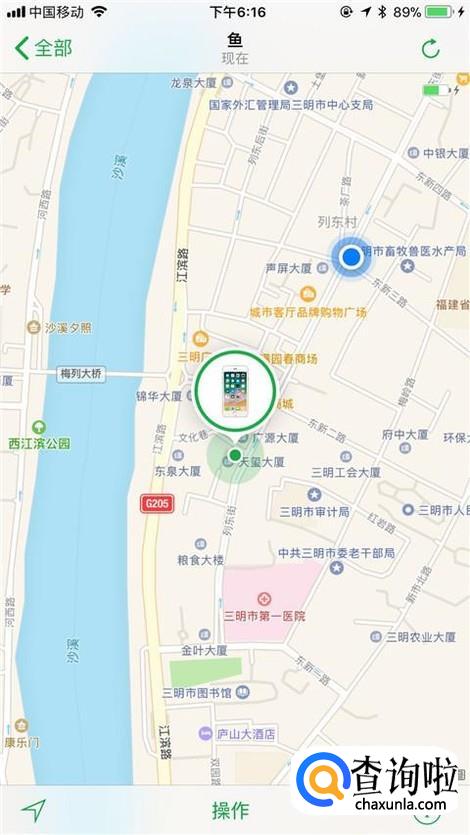Viewport: 470px width, 835px height.
Task: Select the iPhone device pin on map
Action: click(x=235, y=391)
